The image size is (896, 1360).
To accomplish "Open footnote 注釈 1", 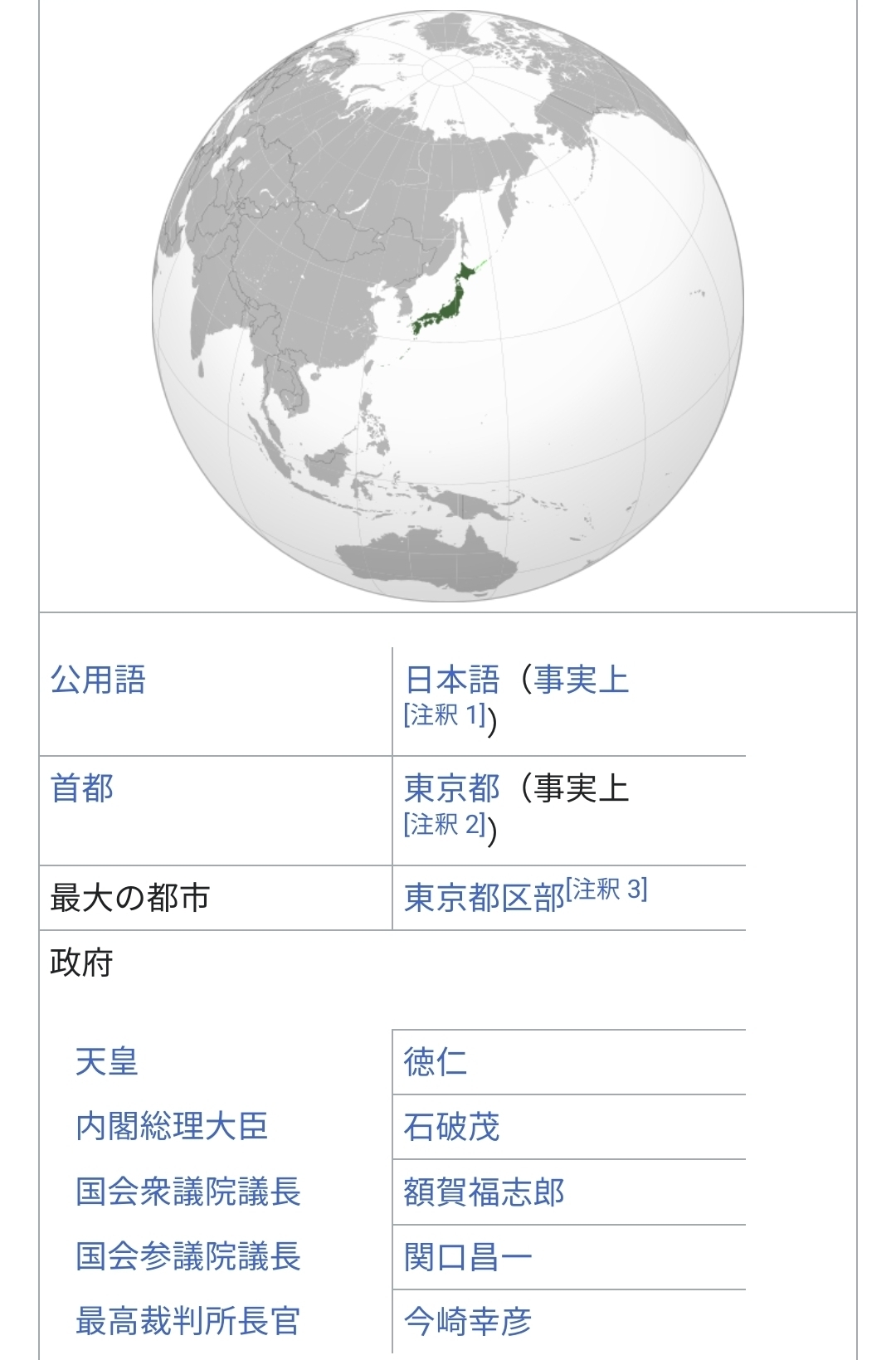I will point(445,715).
